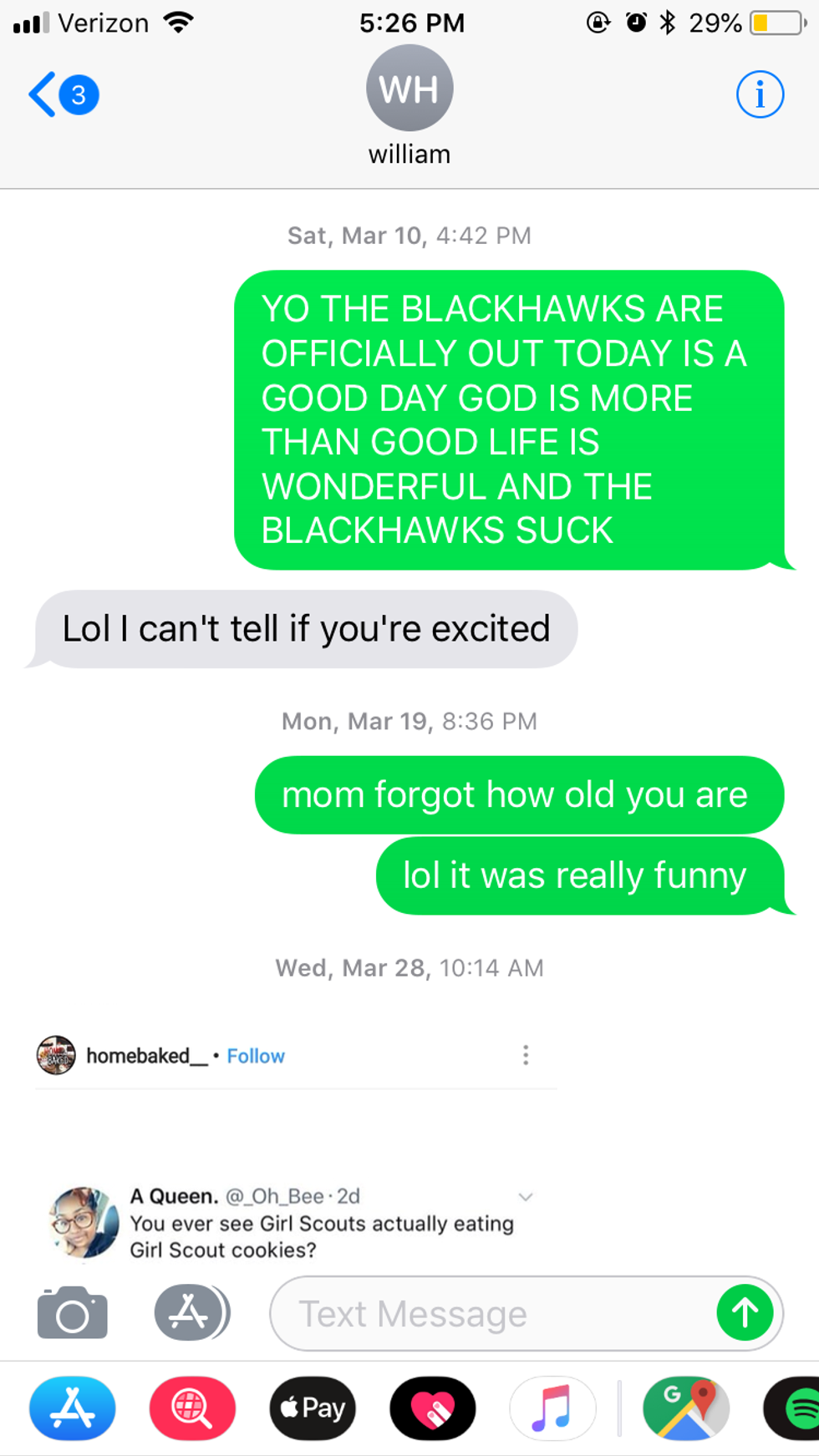The width and height of the screenshot is (819, 1456).
Task: Send the text message
Action: (745, 1313)
